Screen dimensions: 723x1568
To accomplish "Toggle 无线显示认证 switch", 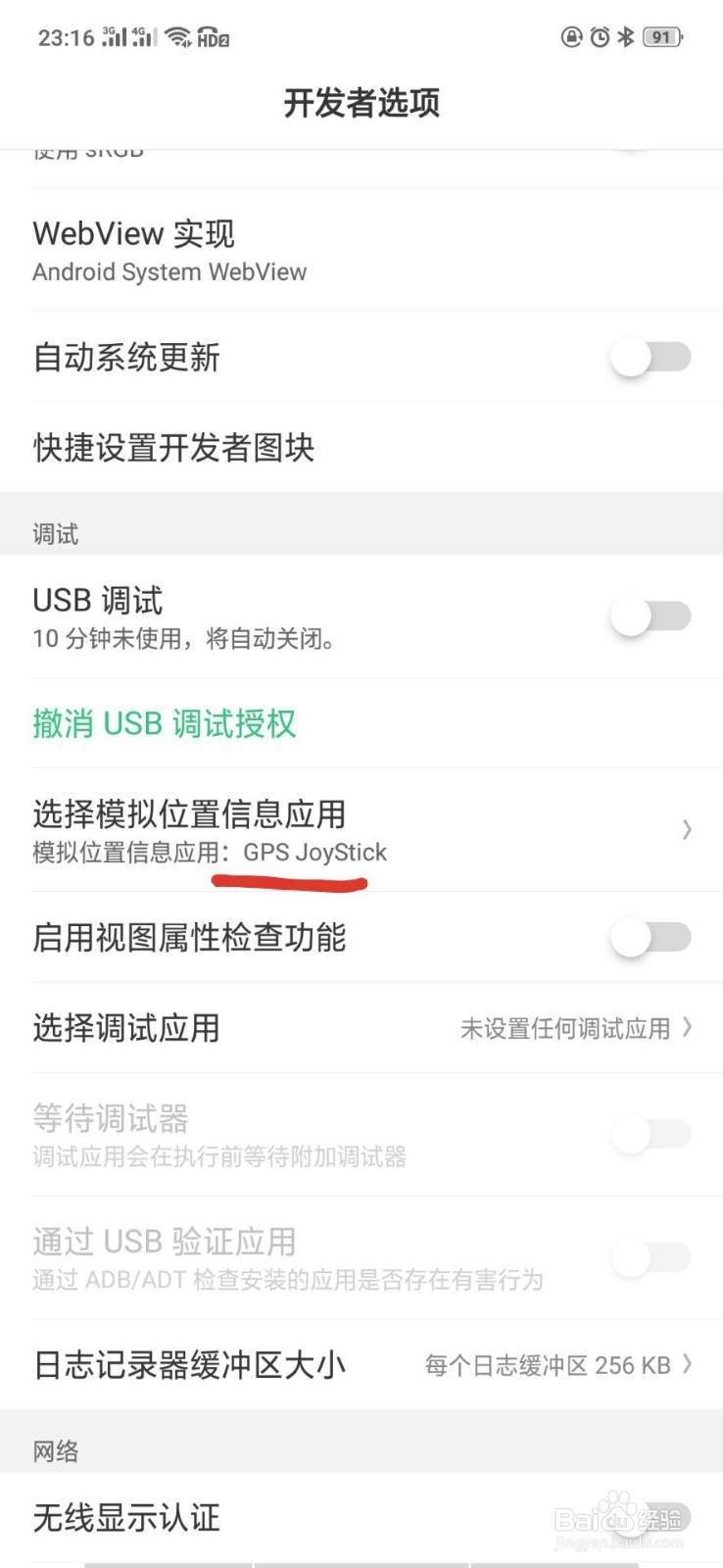I will click(651, 1518).
